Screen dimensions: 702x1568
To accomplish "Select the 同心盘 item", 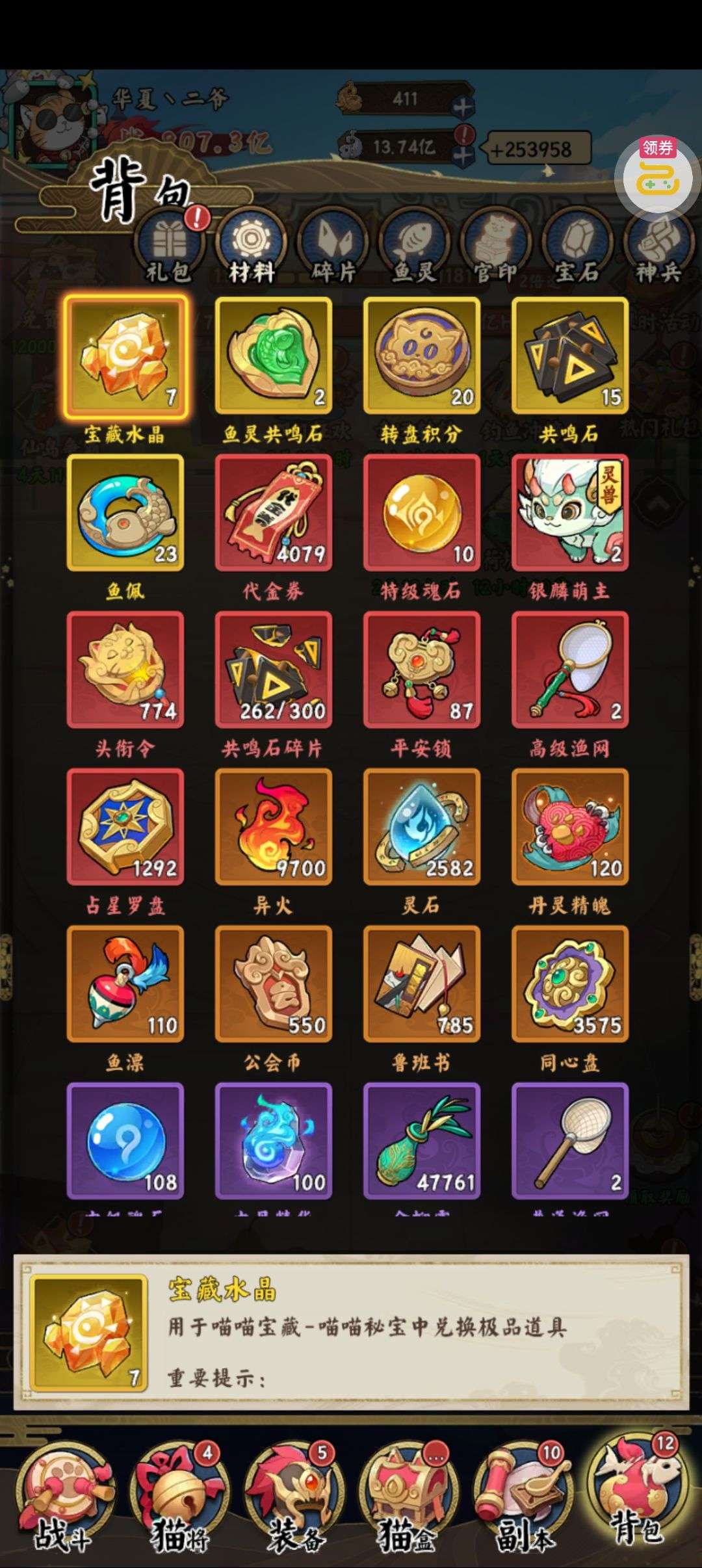I will pos(570,985).
